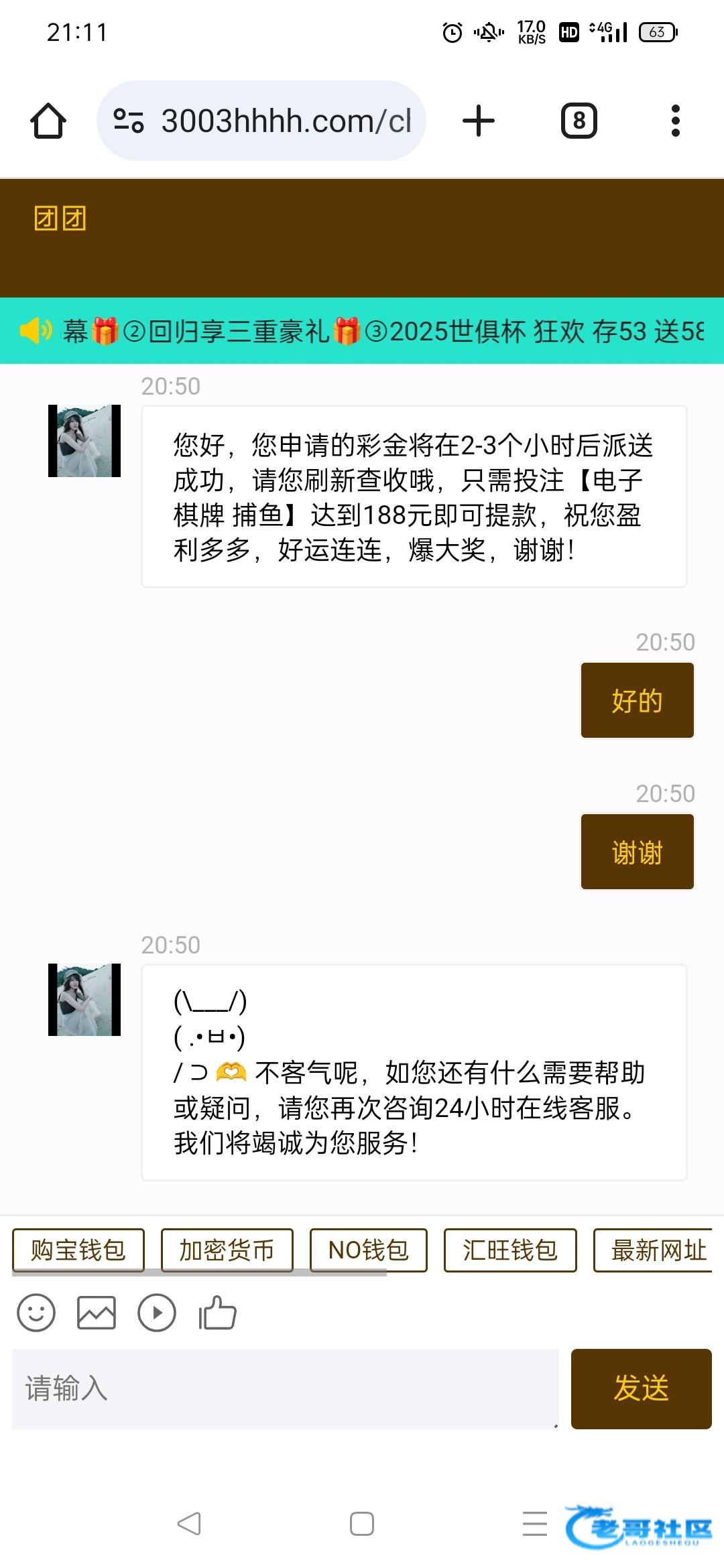Tap the thumbs-up rating icon

218,1313
